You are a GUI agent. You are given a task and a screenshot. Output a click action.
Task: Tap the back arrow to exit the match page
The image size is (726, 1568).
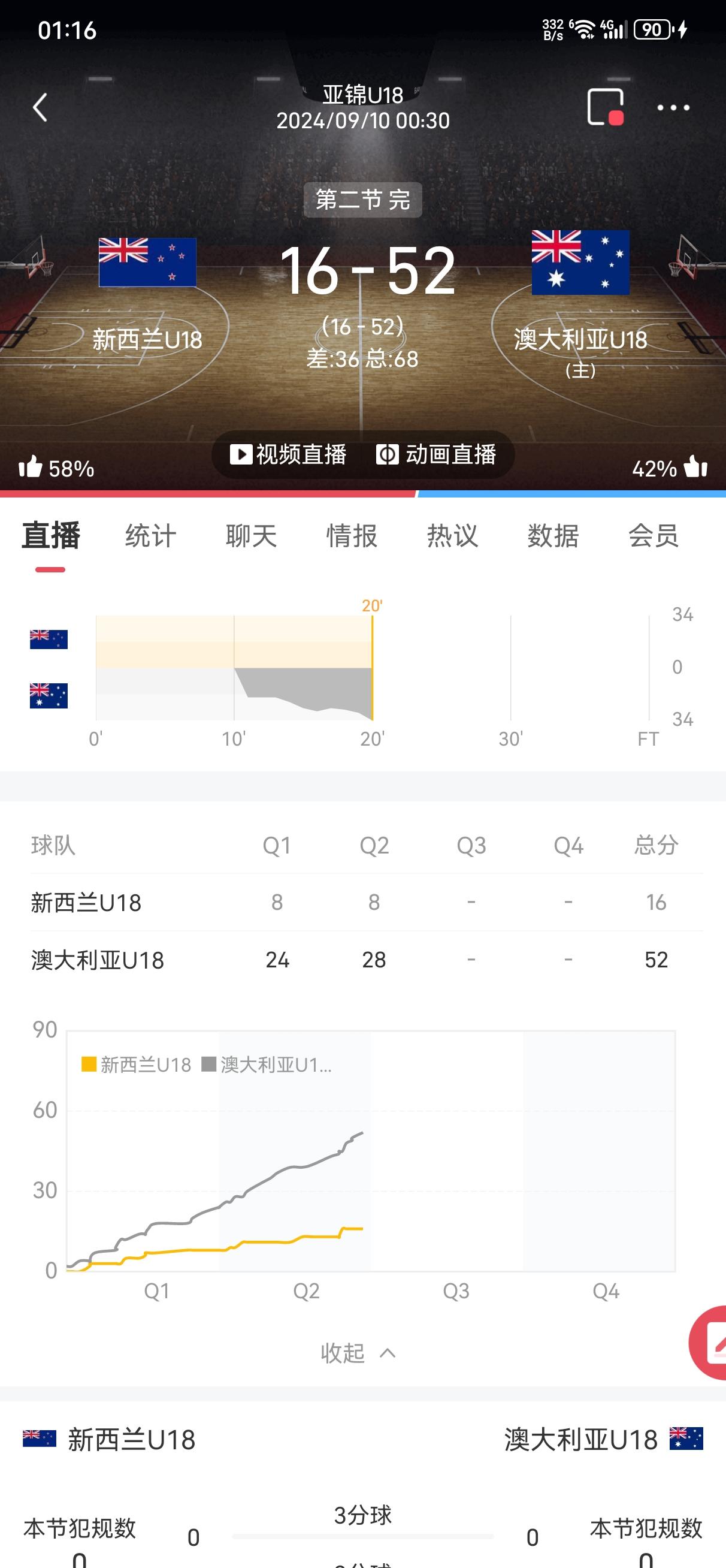pyautogui.click(x=40, y=107)
